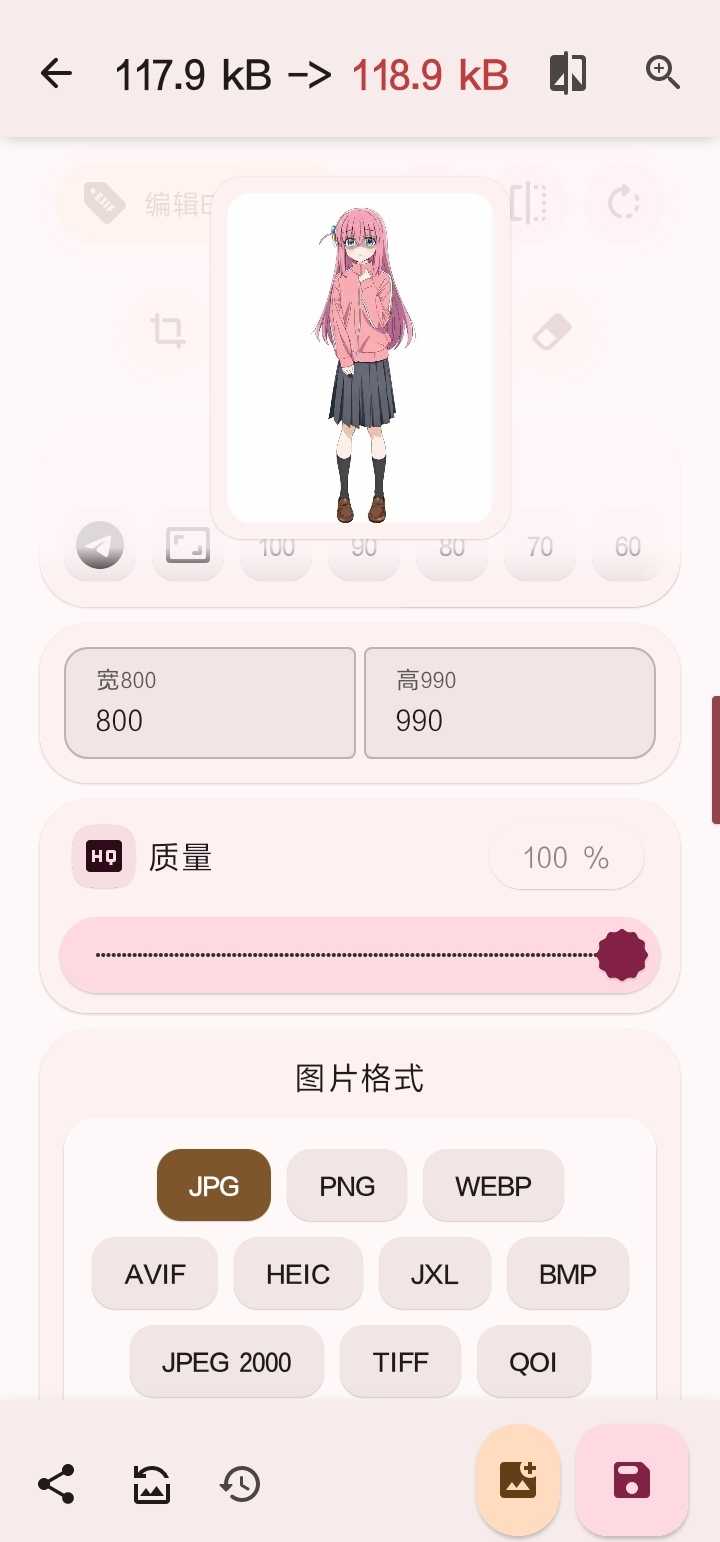This screenshot has height=1542, width=720.
Task: Save the image with the floppy button
Action: coord(631,1480)
